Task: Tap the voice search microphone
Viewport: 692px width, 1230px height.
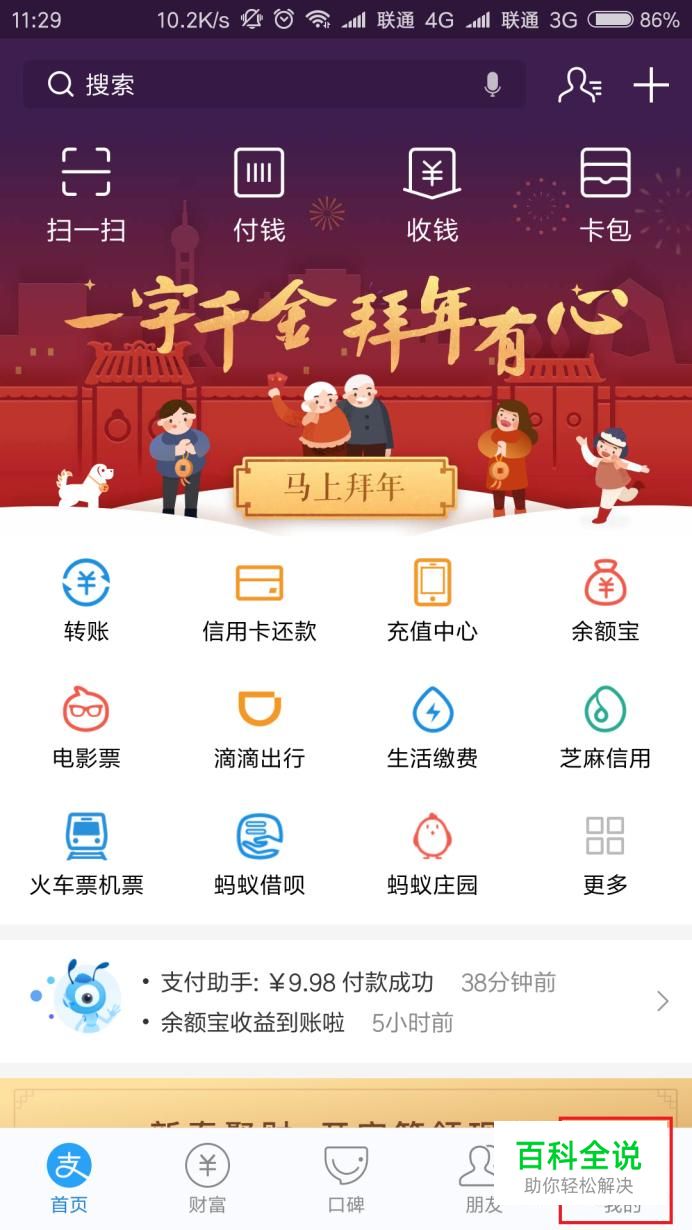Action: [492, 85]
